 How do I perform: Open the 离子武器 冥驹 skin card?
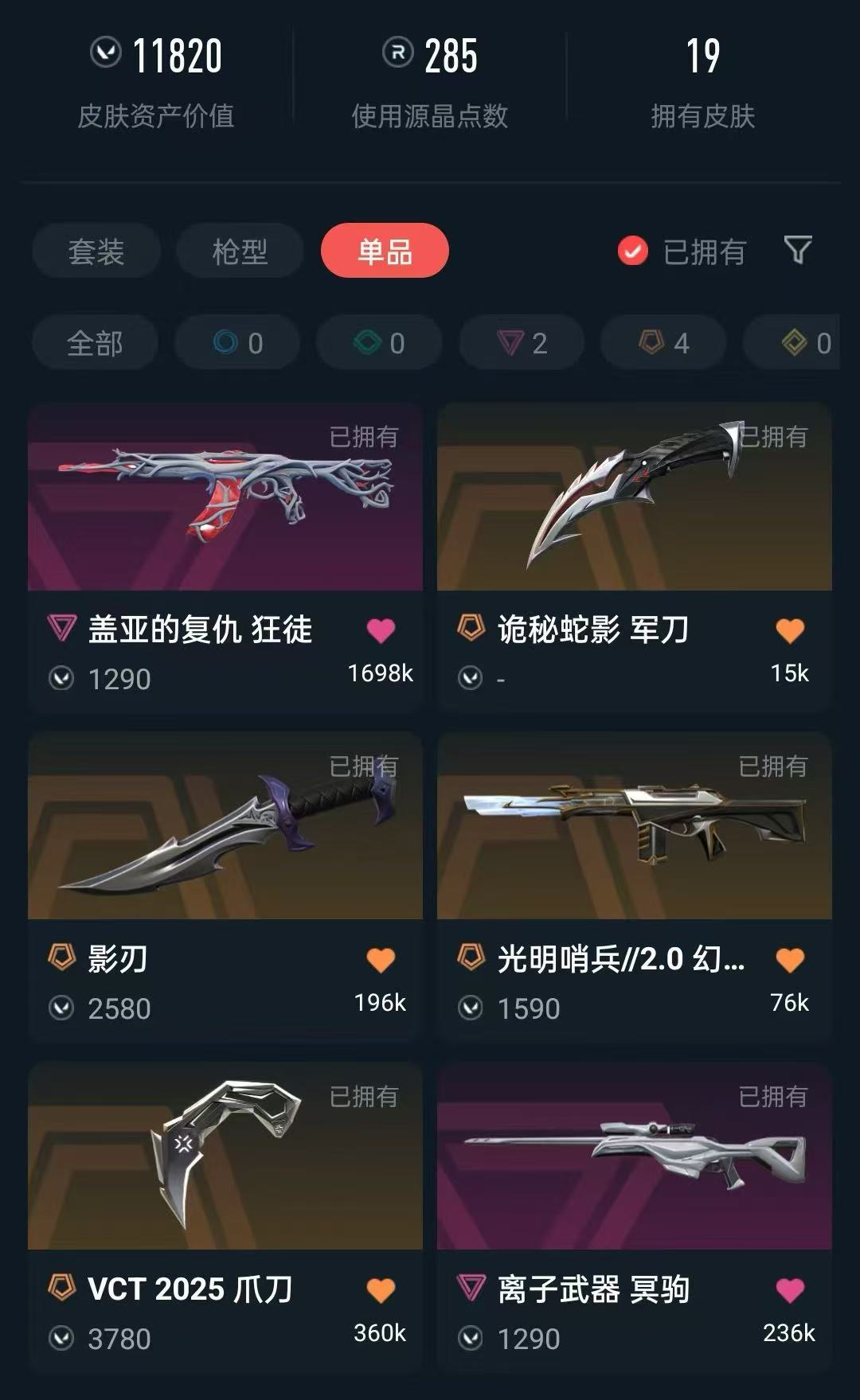click(635, 1217)
